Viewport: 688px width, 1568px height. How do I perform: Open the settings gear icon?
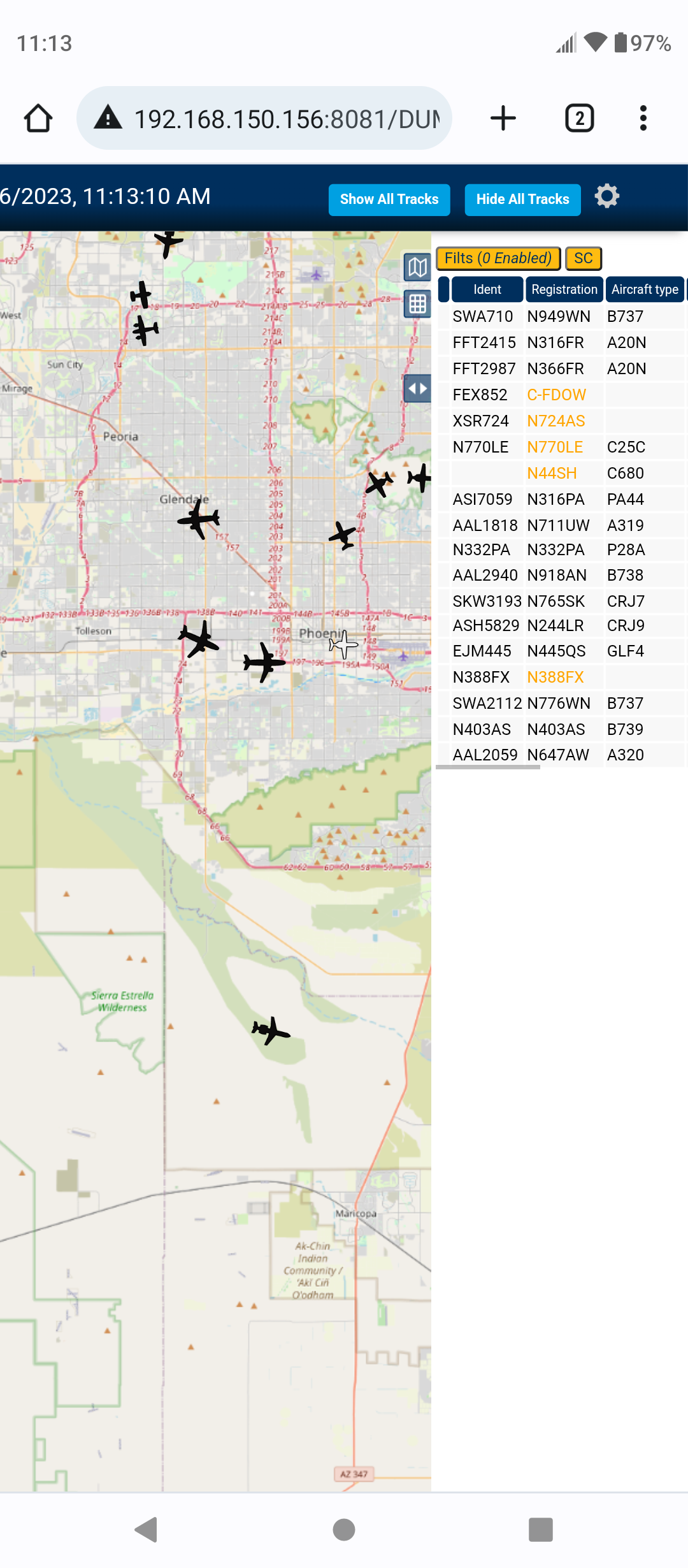607,196
